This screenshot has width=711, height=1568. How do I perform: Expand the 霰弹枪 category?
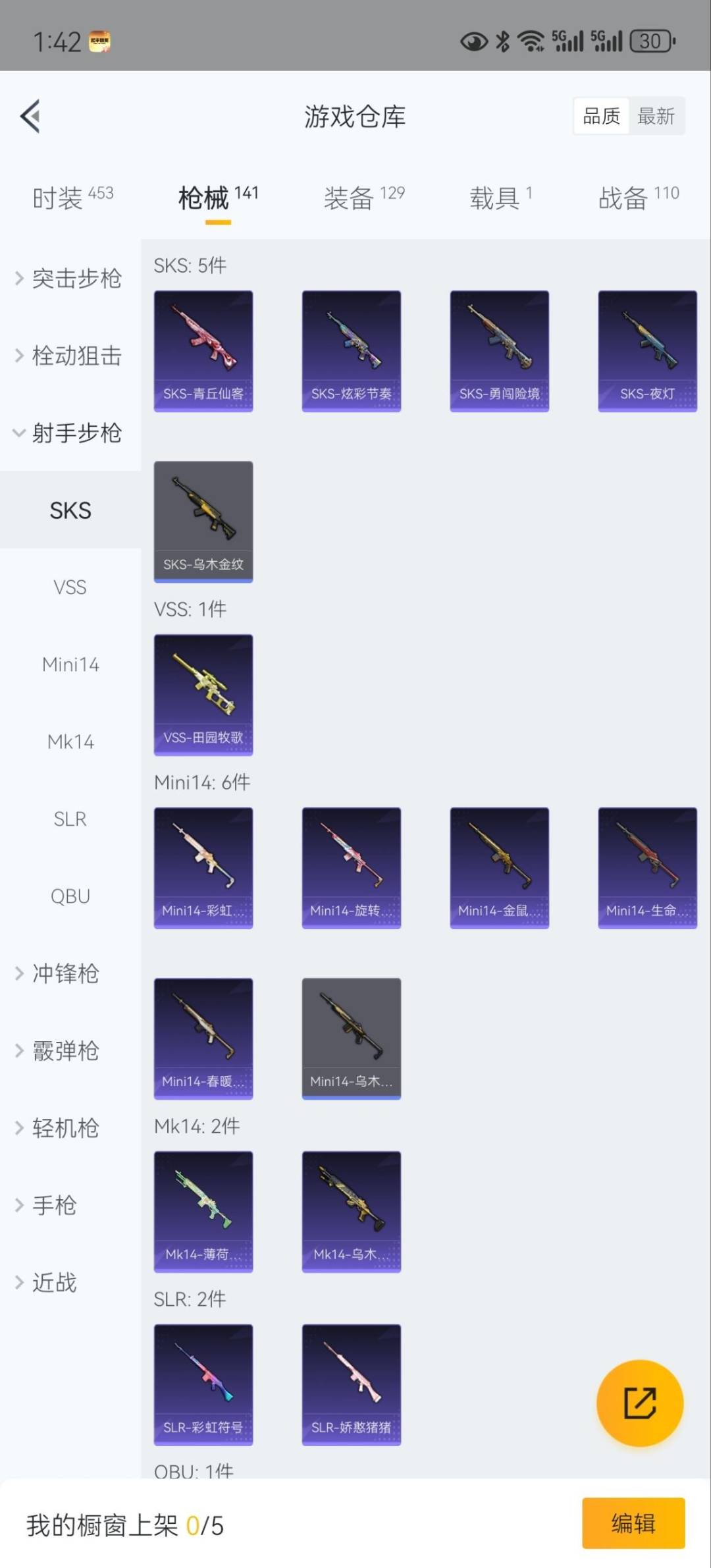(59, 1050)
